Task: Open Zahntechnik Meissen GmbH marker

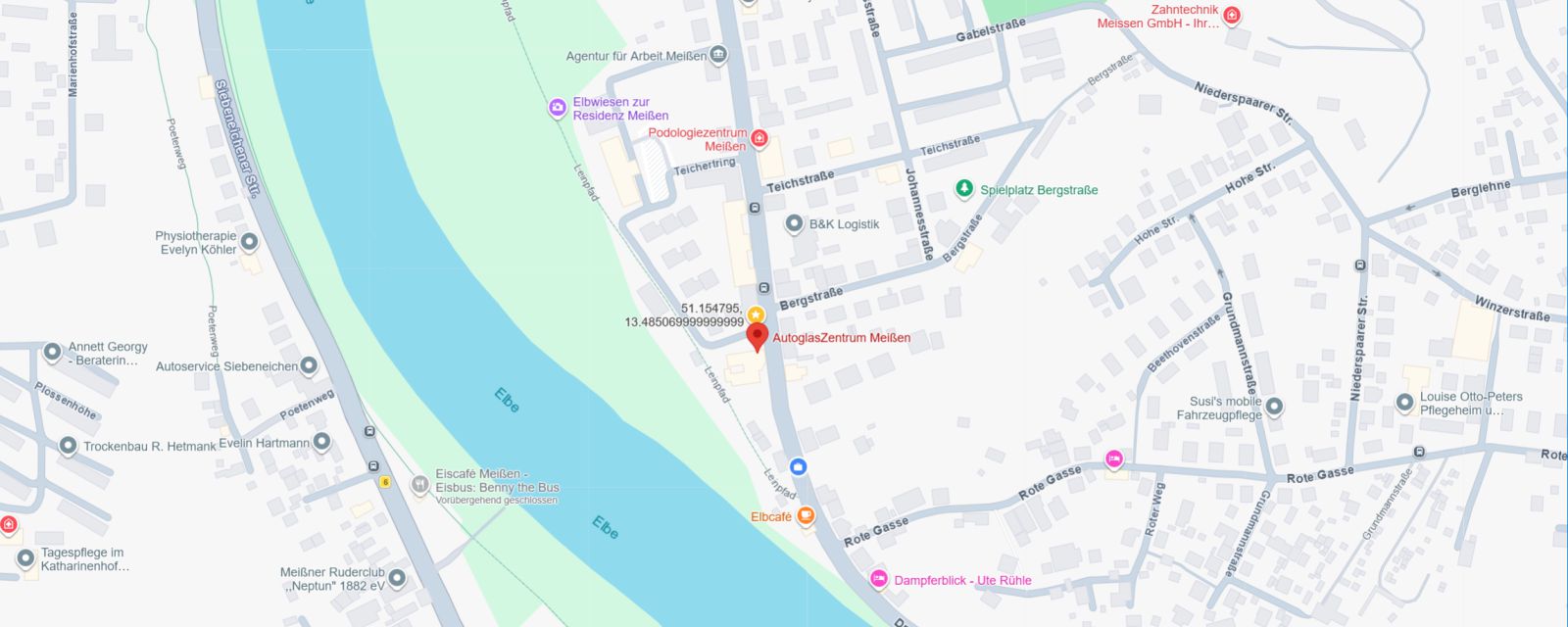Action: pos(1232,16)
